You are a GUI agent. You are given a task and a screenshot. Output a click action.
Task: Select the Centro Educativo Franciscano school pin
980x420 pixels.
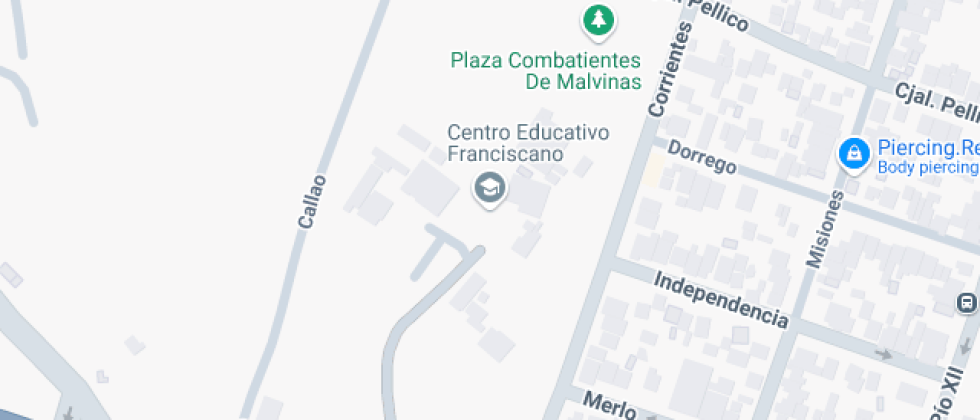(489, 186)
